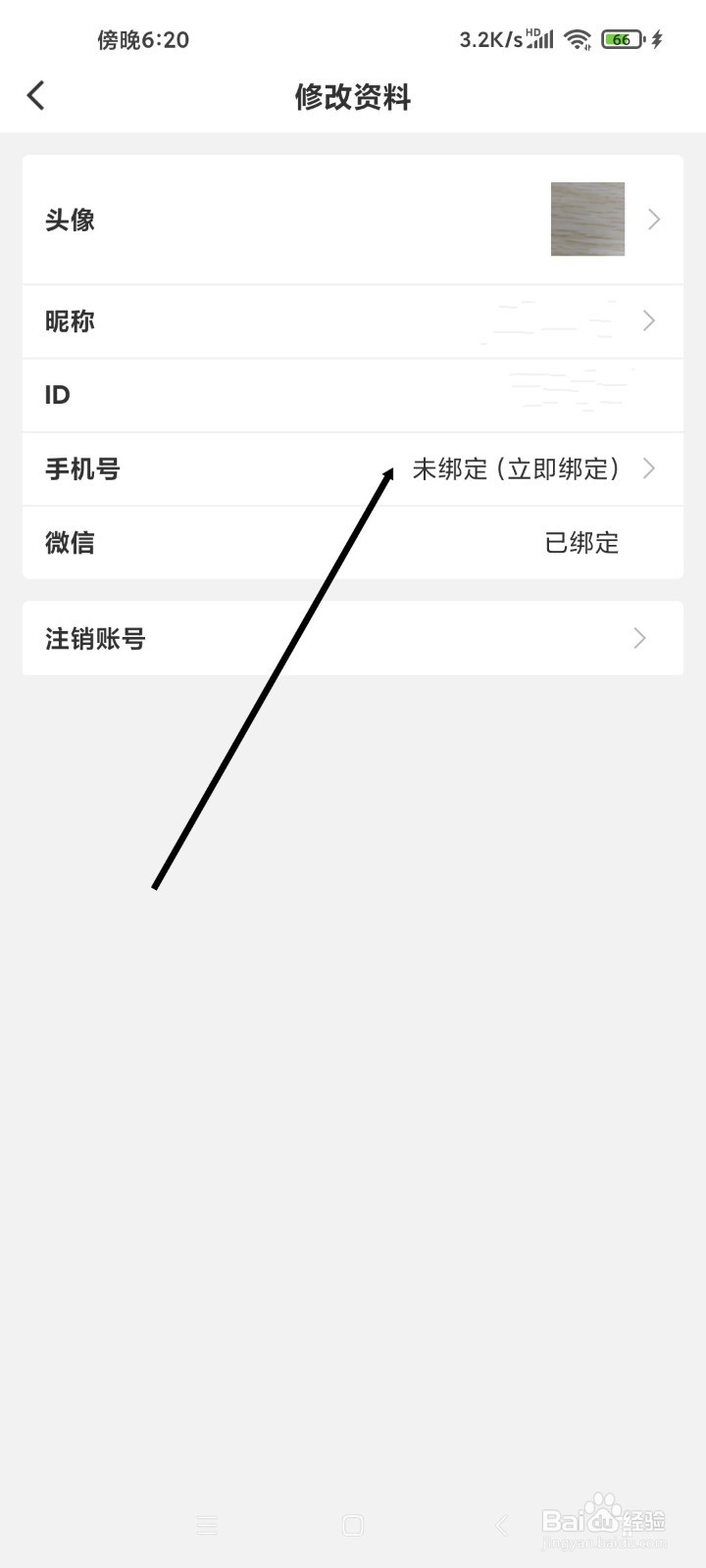Click the Wi-Fi icon in status bar
This screenshot has height=1568, width=706.
tap(577, 39)
